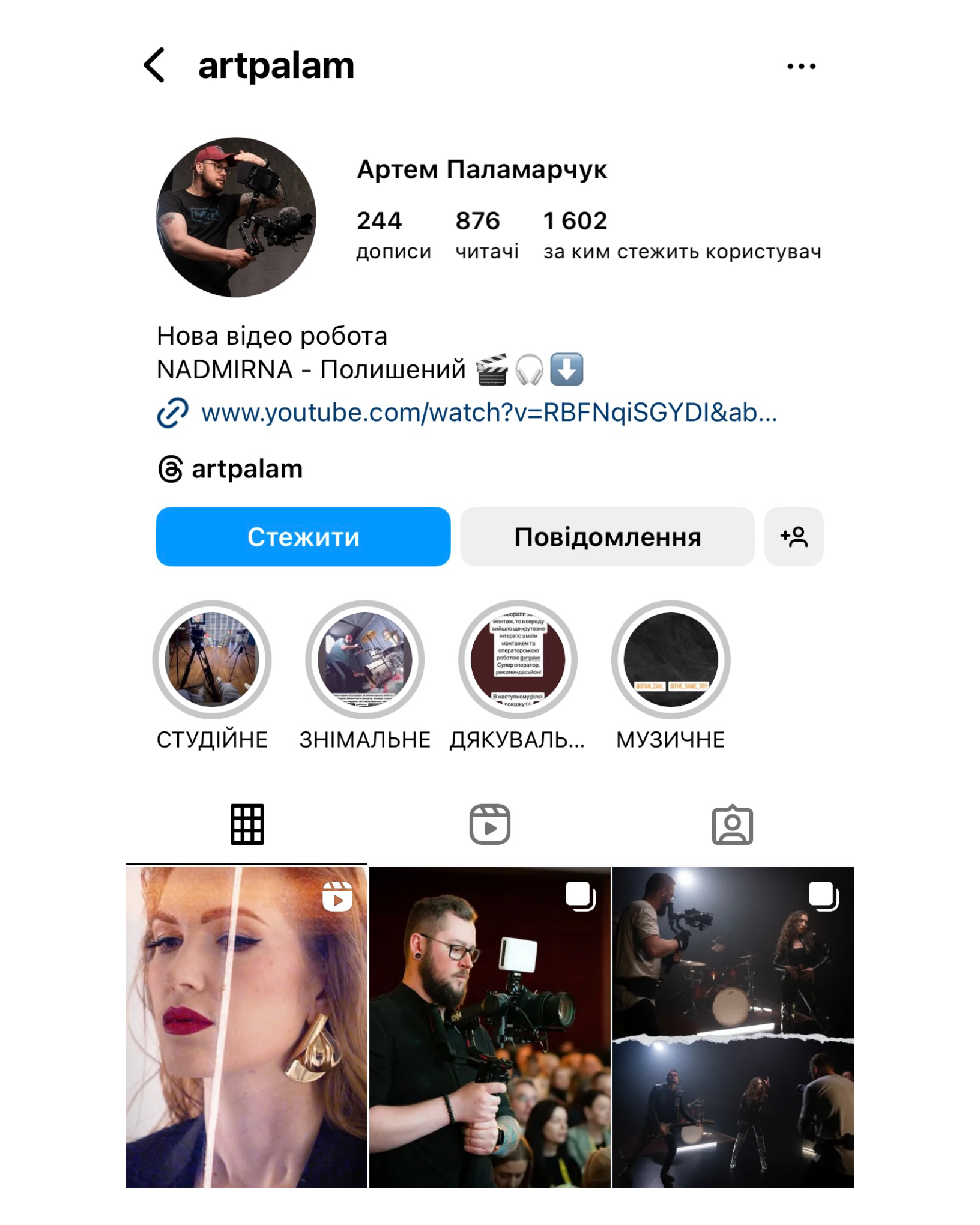View the 1 602 following list
Viewport: 980px width, 1225px height.
(x=681, y=235)
